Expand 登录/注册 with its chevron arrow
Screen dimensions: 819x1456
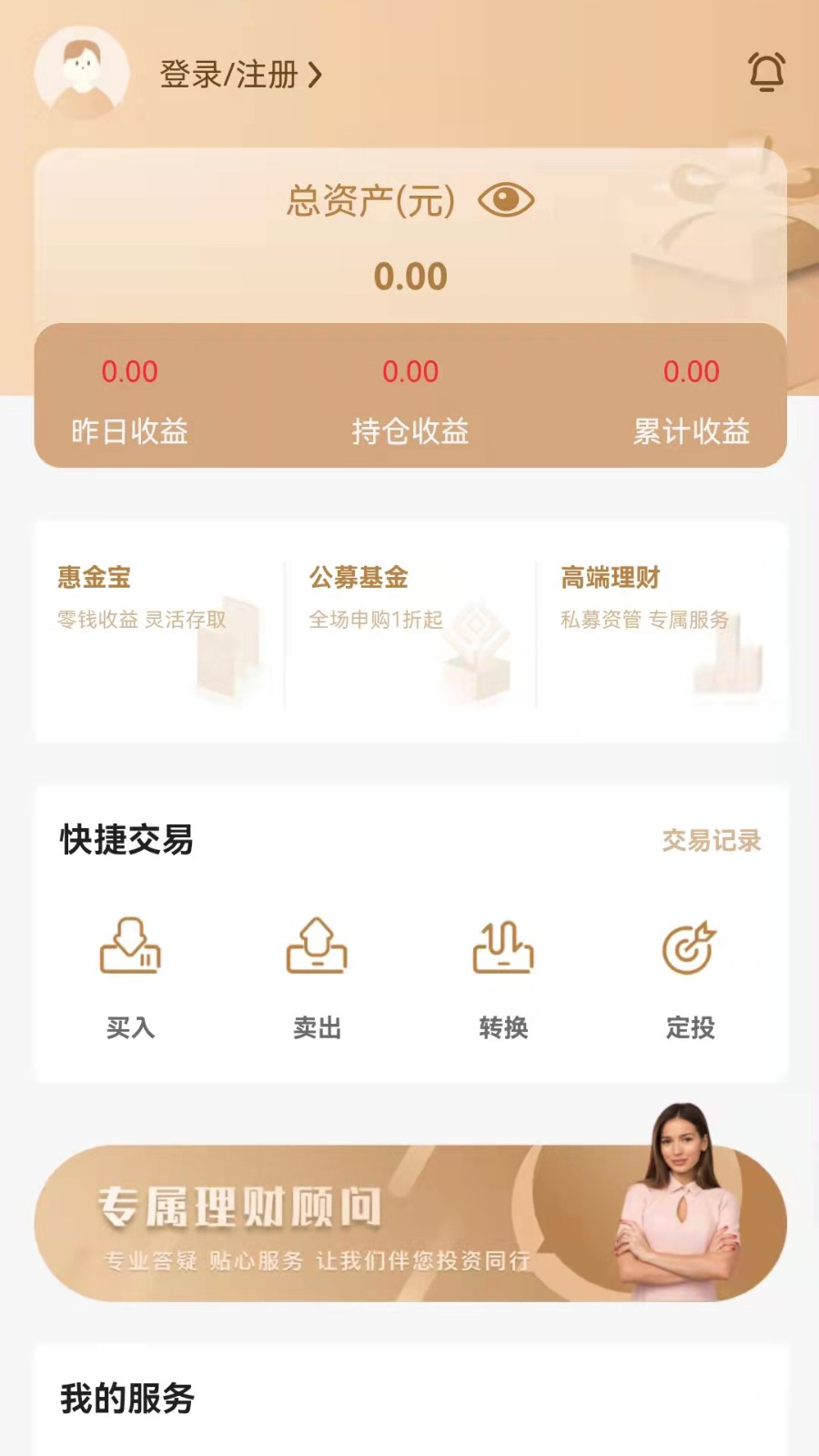click(318, 76)
